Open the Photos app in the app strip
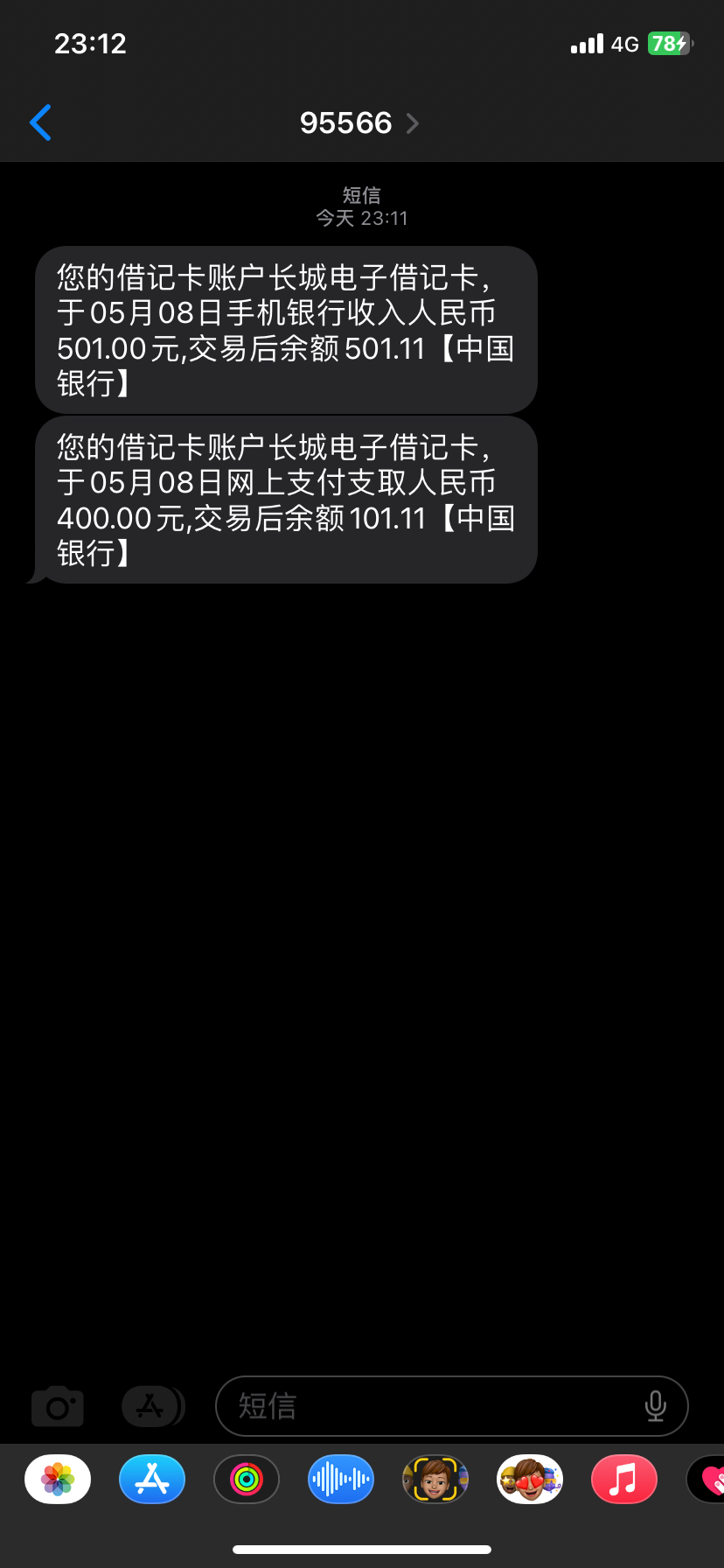Screen dimensions: 724x1568 pos(58,1480)
